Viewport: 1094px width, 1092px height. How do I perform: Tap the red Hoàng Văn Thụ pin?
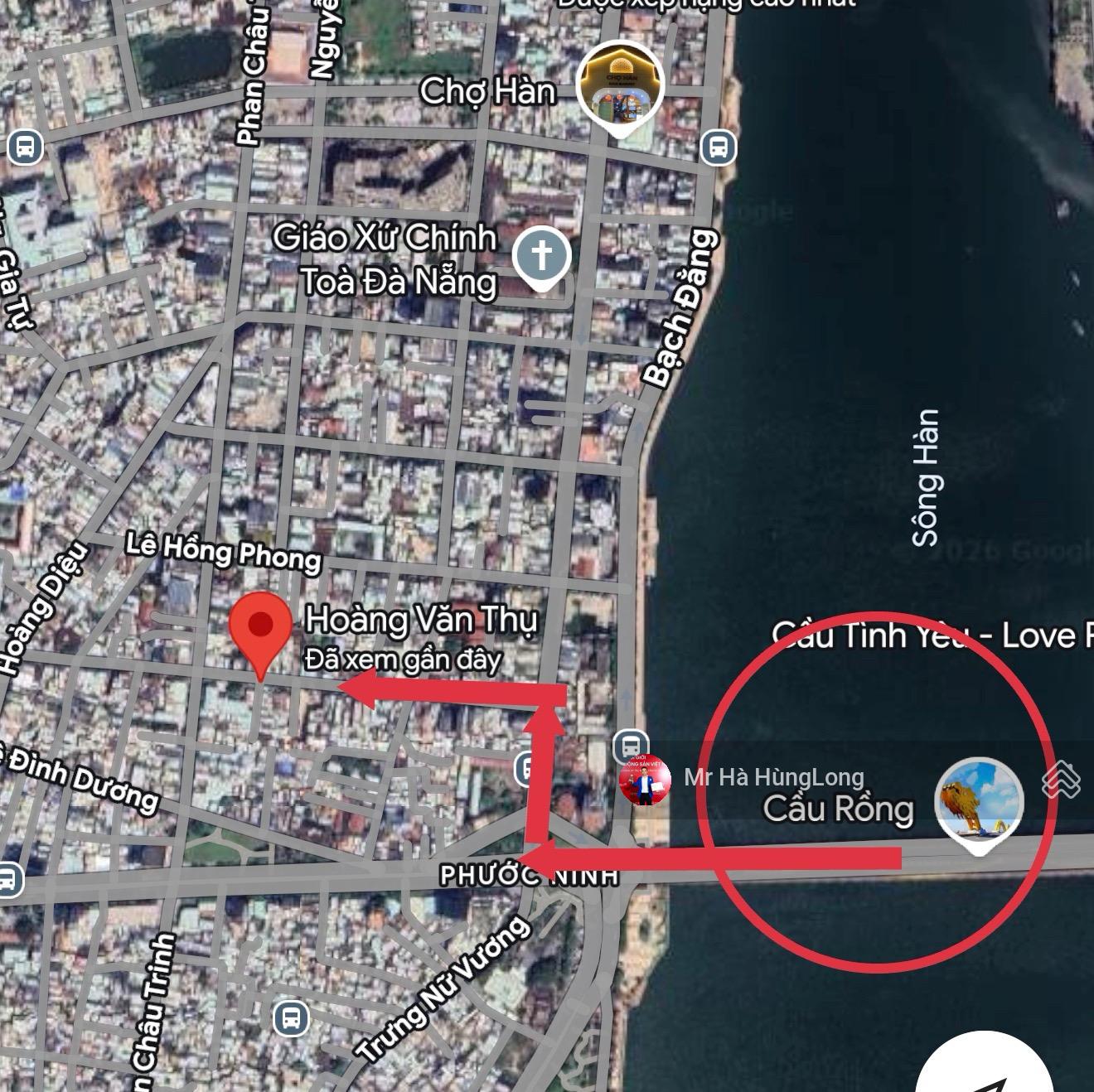(x=260, y=628)
